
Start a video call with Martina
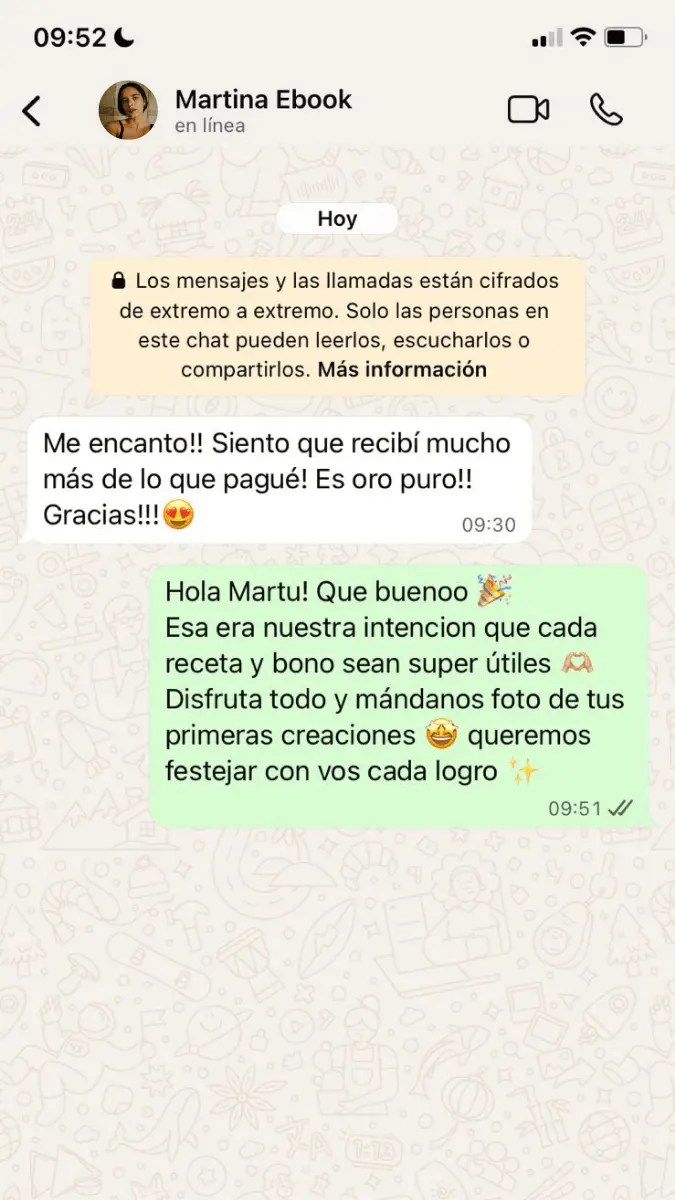pos(528,109)
